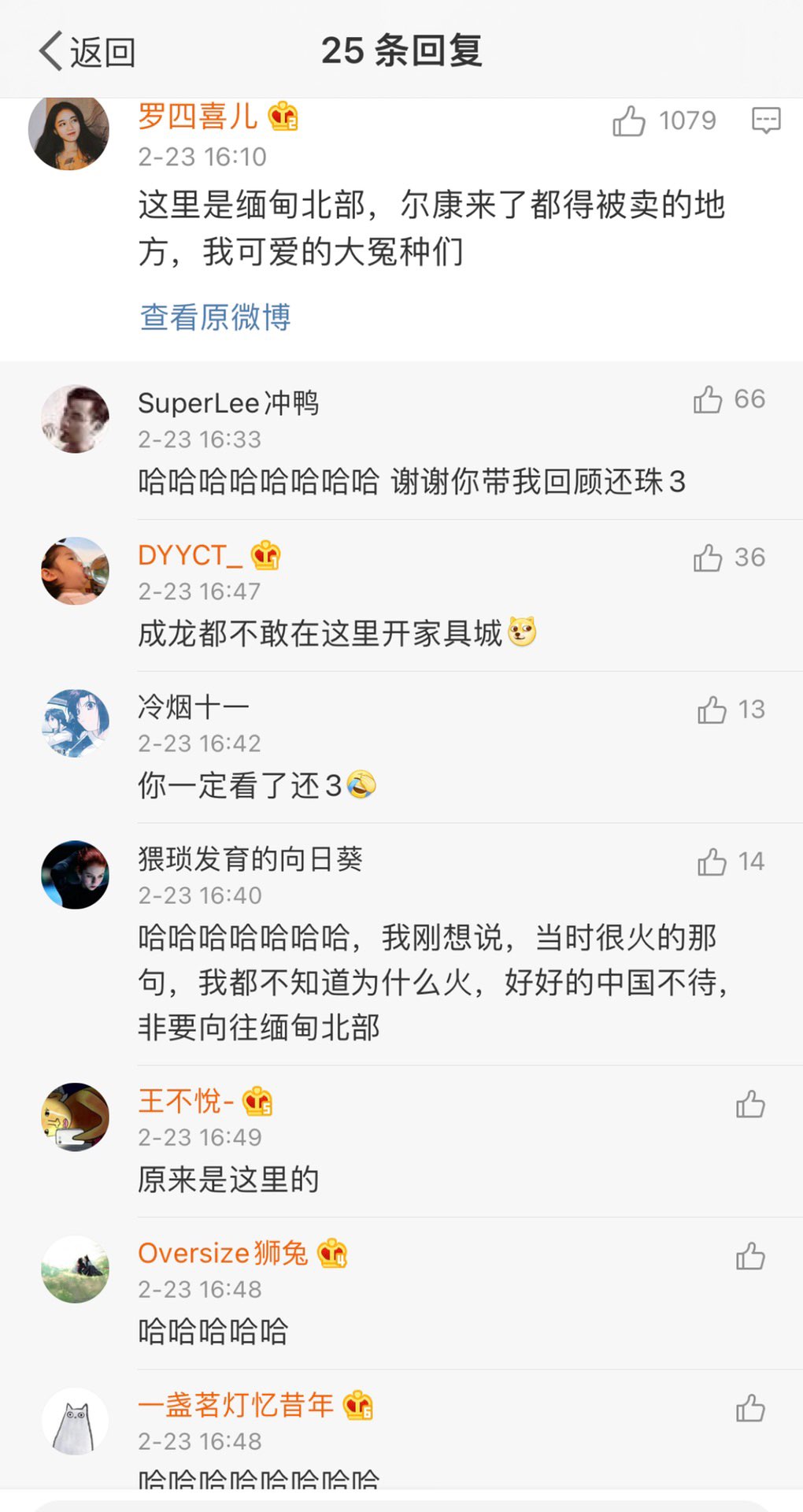Open 冷烟十一's profile avatar
This screenshot has width=803, height=1512.
tap(76, 723)
